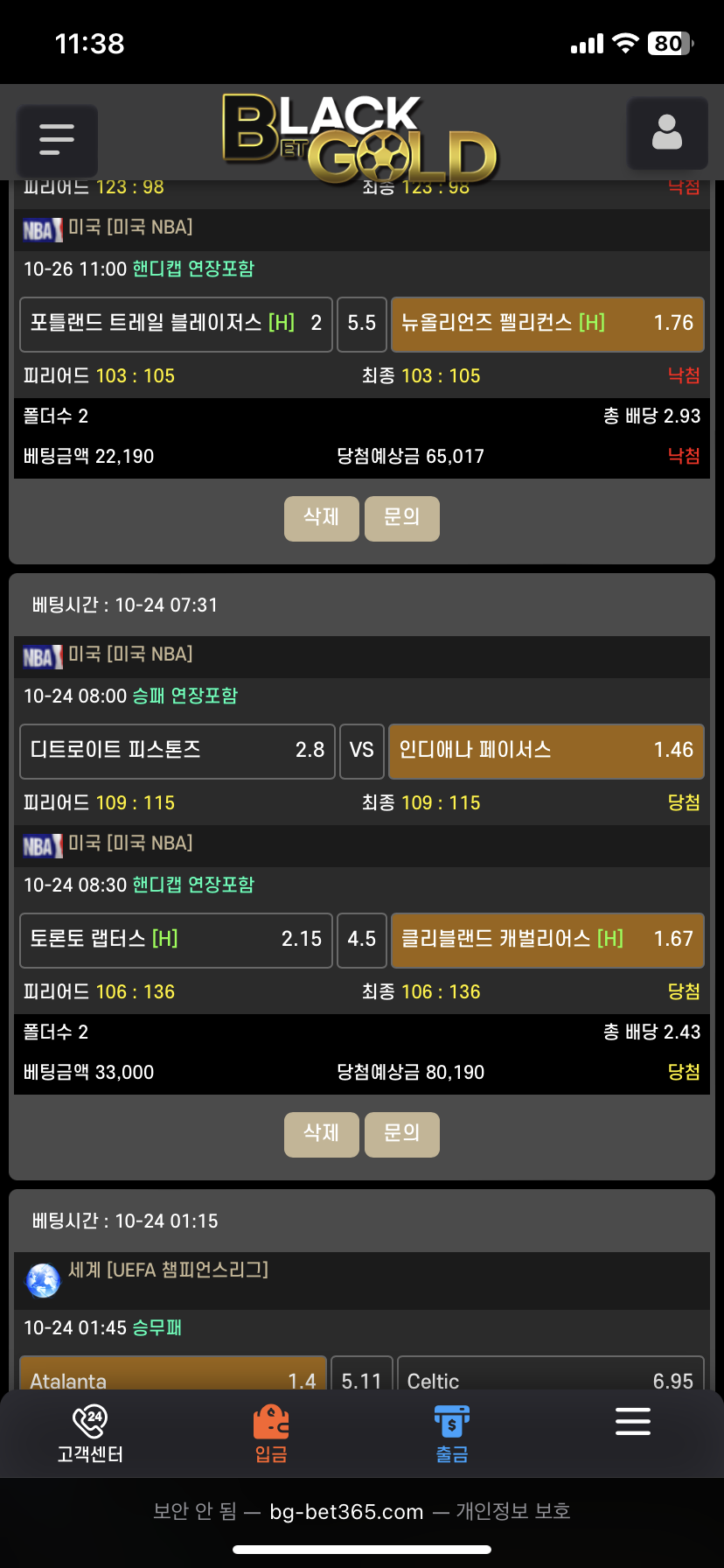Tap the Black Gold logo
The height and width of the screenshot is (1568, 724).
click(359, 137)
